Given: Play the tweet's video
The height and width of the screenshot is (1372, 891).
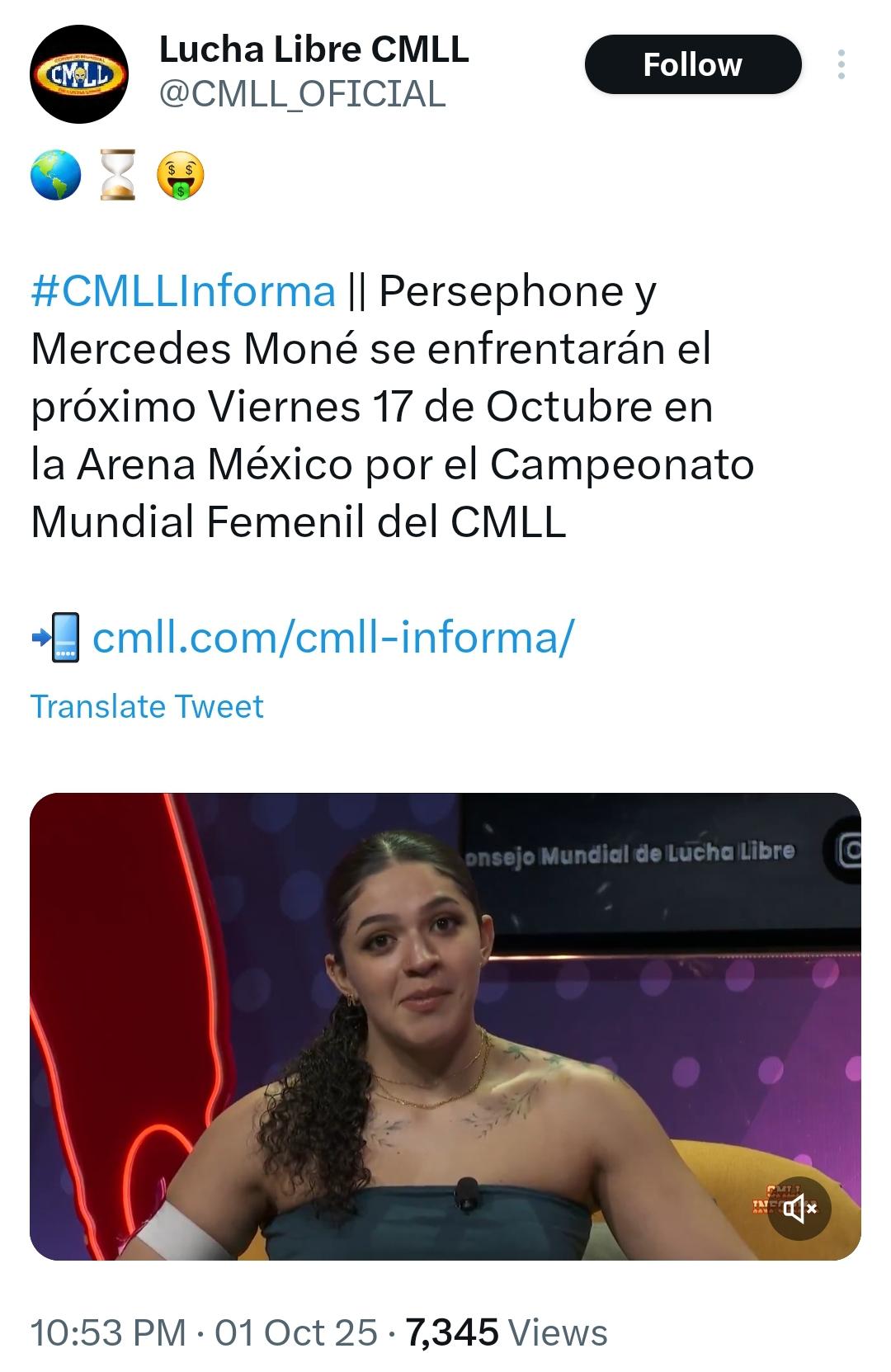Looking at the screenshot, I should click(445, 1025).
